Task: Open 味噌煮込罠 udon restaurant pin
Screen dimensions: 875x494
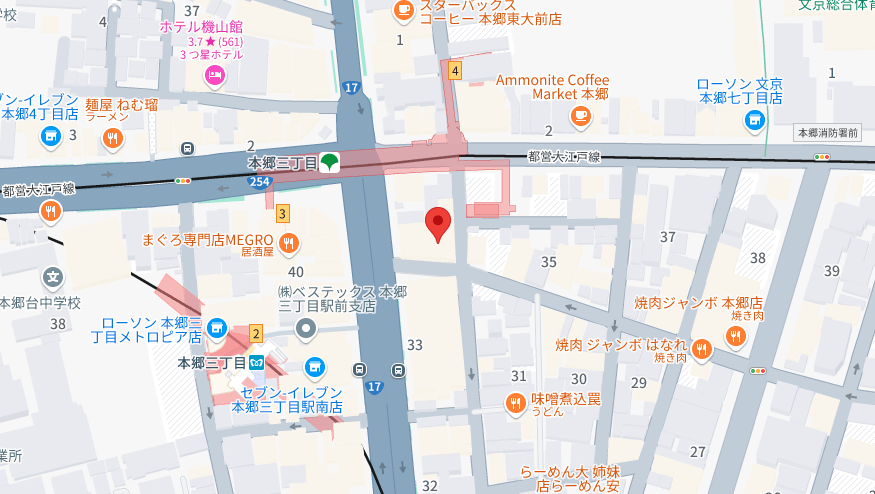Action: point(515,402)
